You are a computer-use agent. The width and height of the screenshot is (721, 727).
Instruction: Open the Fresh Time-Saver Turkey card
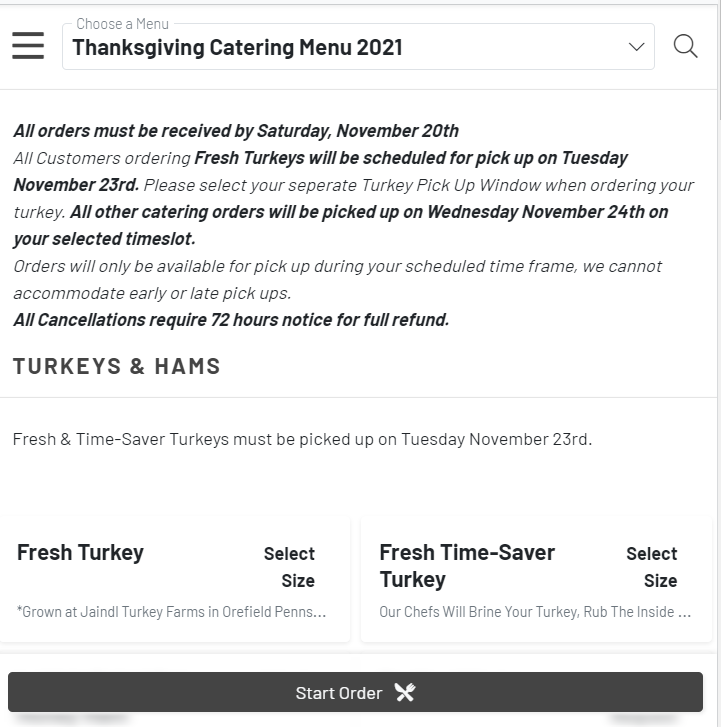pyautogui.click(x=536, y=580)
